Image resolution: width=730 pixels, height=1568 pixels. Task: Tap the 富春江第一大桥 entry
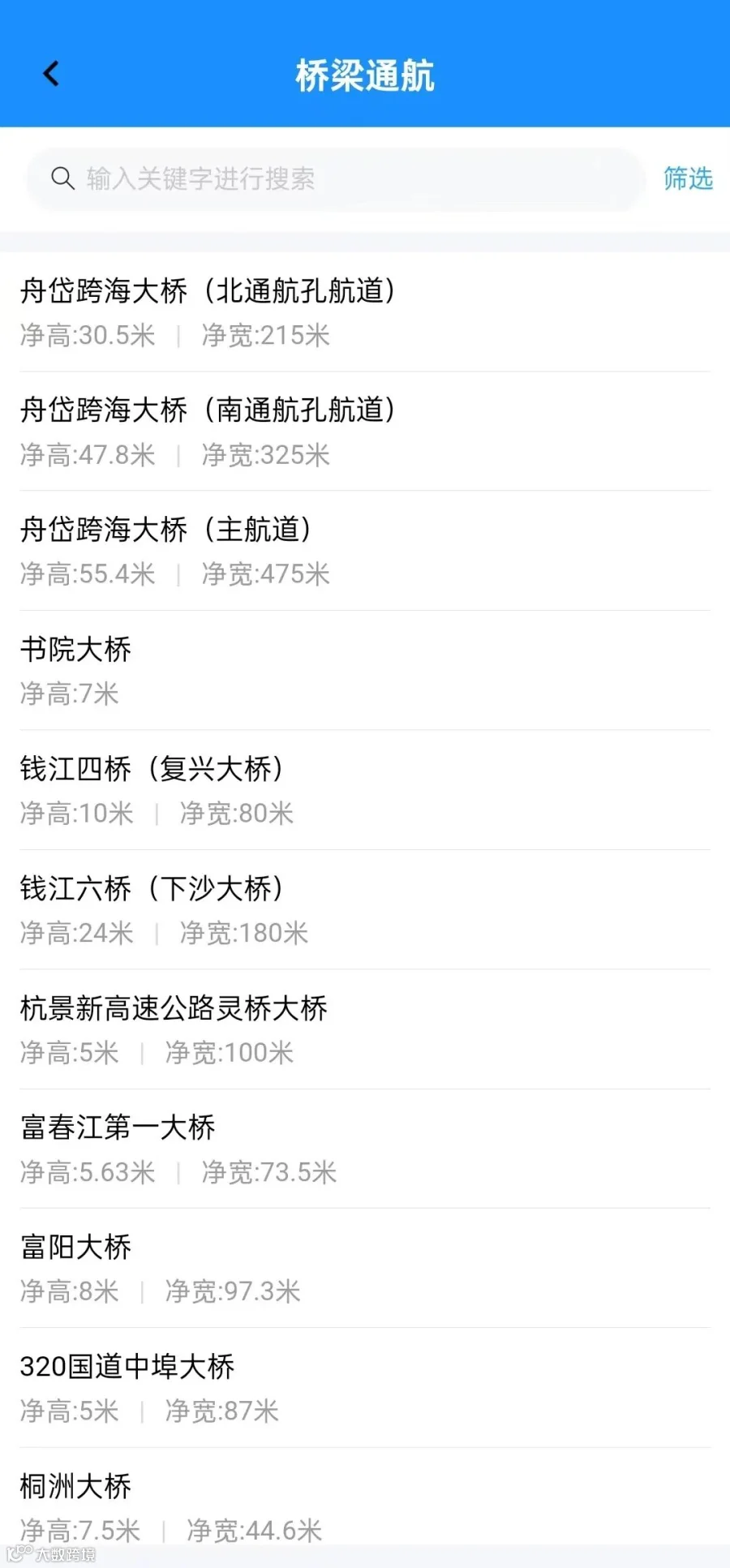(x=365, y=1149)
